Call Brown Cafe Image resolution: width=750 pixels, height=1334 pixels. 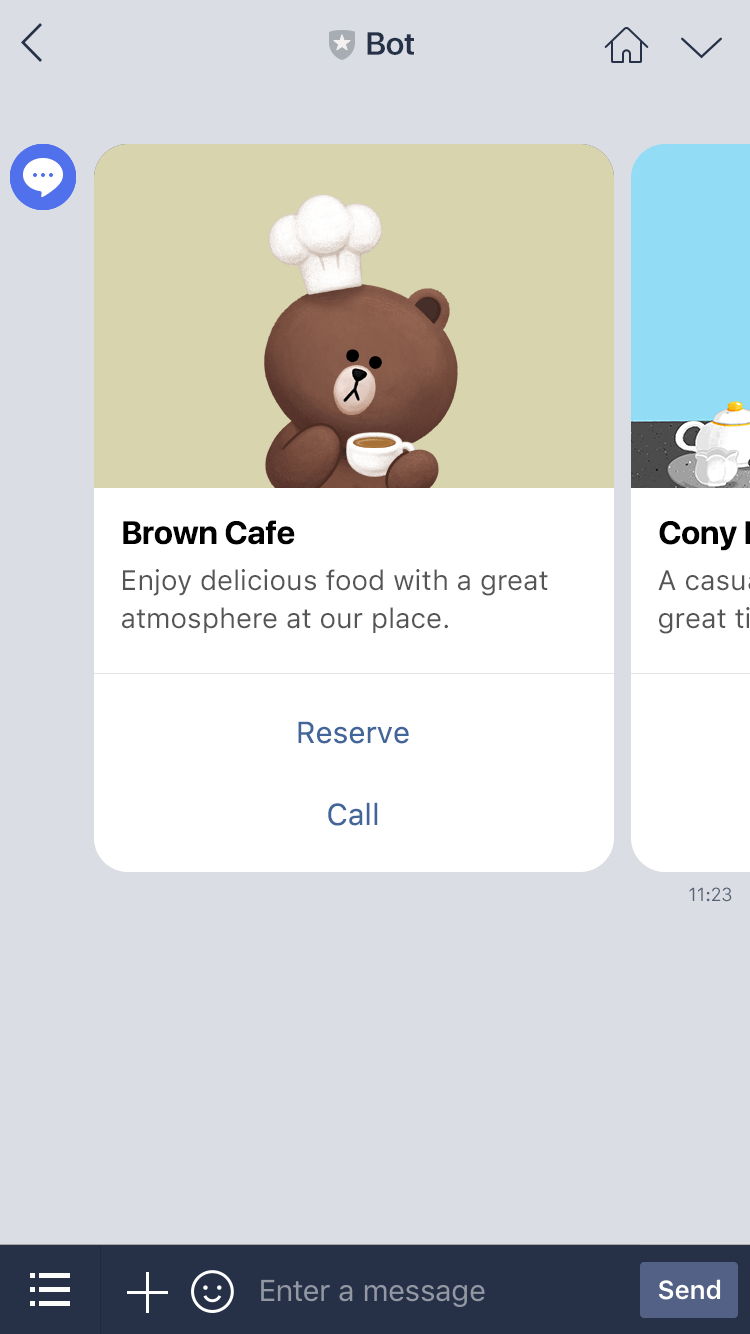pos(353,815)
